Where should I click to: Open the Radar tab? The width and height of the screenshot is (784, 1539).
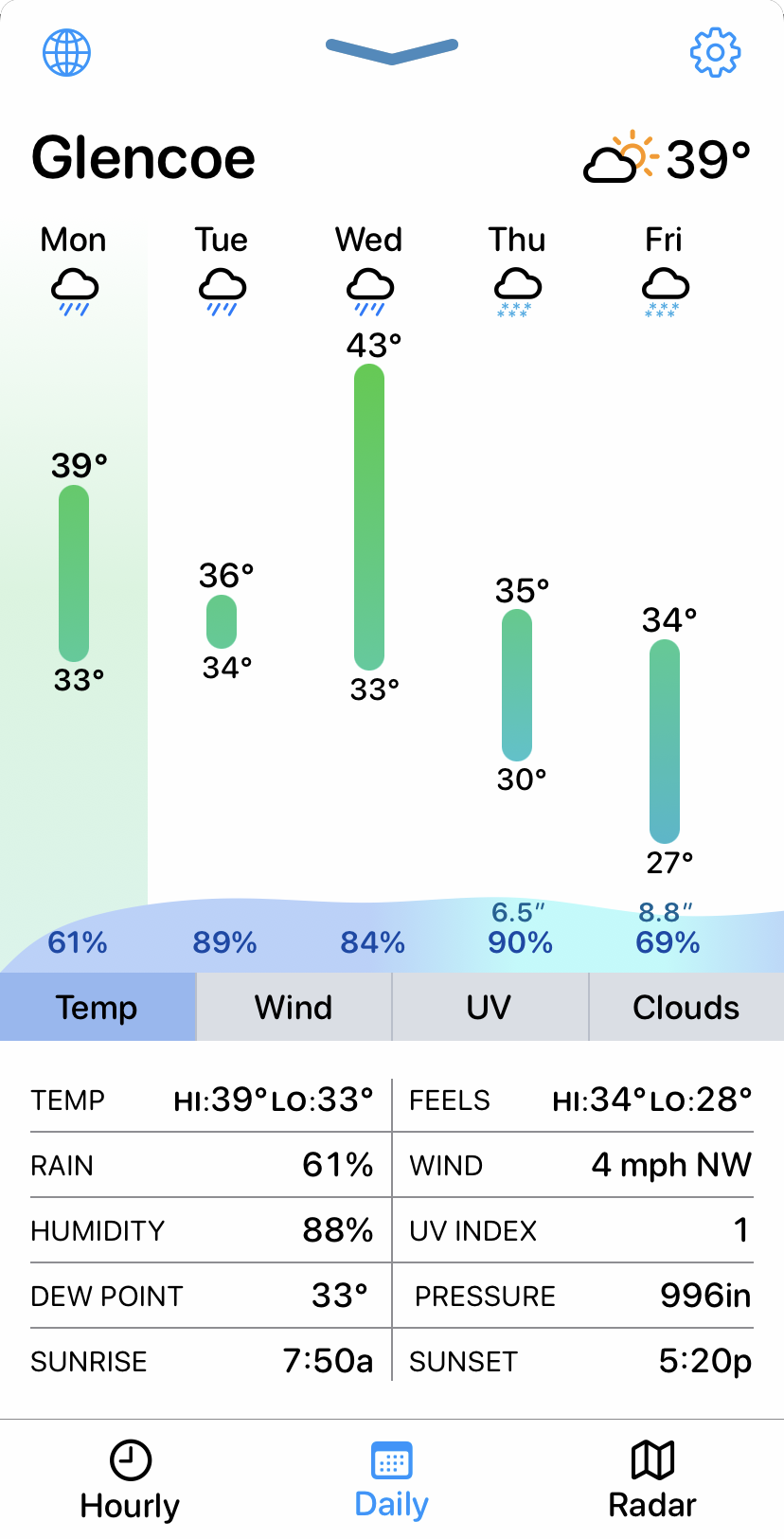coord(652,1480)
